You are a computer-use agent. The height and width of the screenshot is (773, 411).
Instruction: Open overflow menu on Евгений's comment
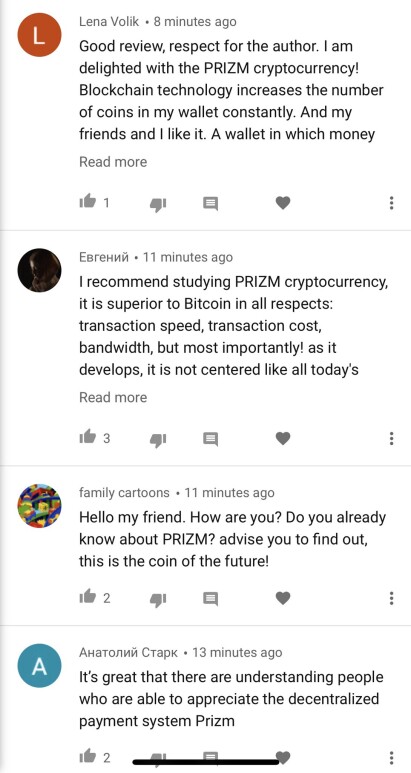point(391,438)
